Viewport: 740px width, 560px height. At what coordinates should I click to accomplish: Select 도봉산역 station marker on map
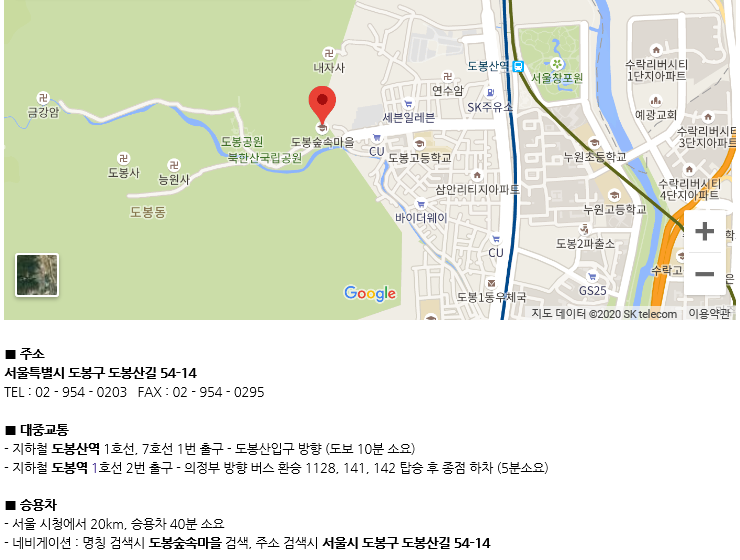click(519, 66)
